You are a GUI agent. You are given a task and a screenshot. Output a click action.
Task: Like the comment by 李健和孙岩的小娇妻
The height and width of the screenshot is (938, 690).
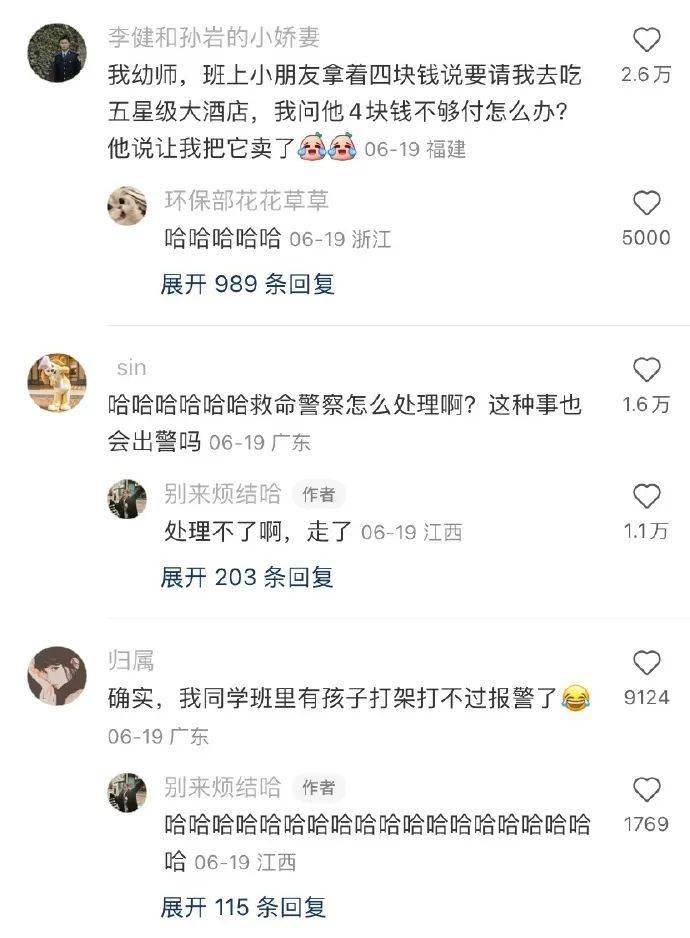pyautogui.click(x=647, y=41)
